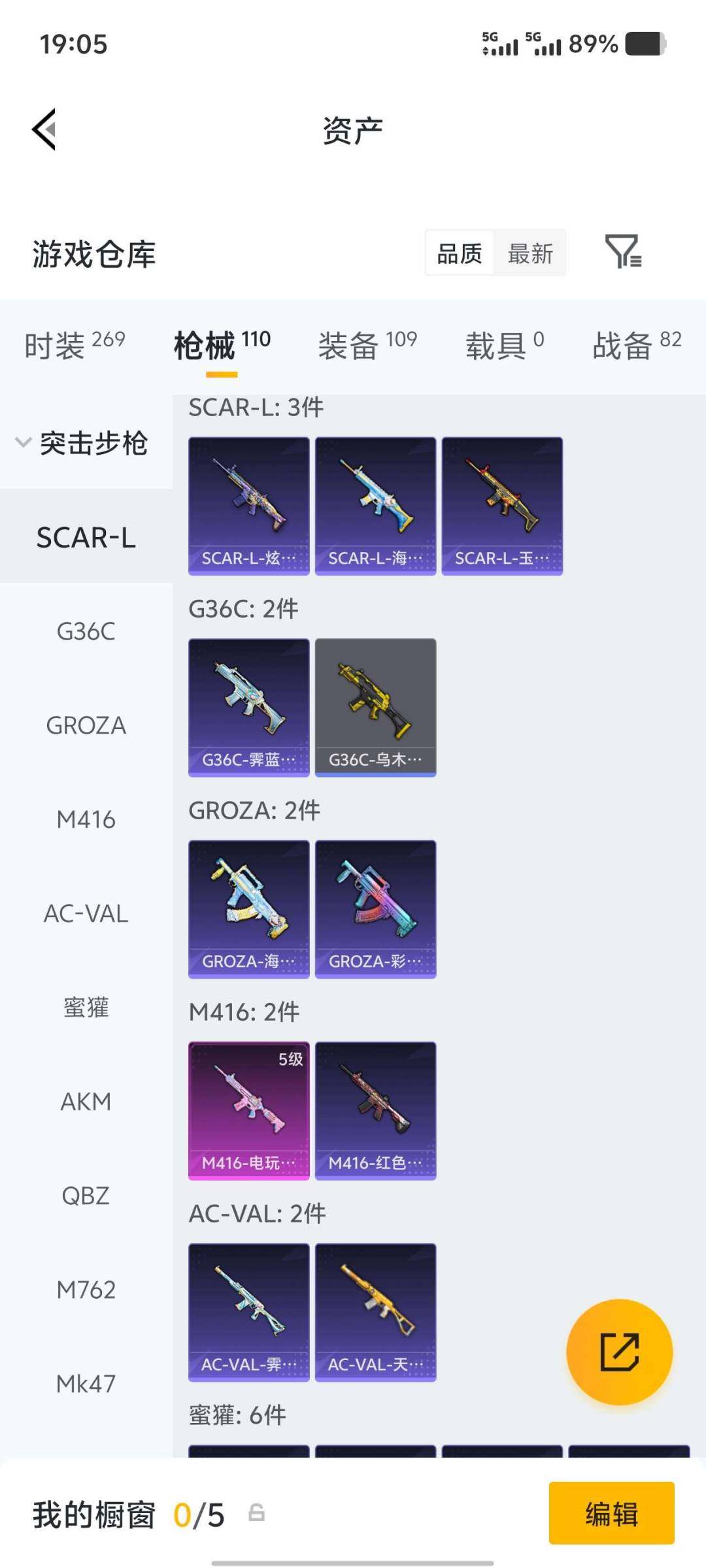Jump to the 蜜獾 weapon section
Image resolution: width=706 pixels, height=1568 pixels.
(86, 1007)
